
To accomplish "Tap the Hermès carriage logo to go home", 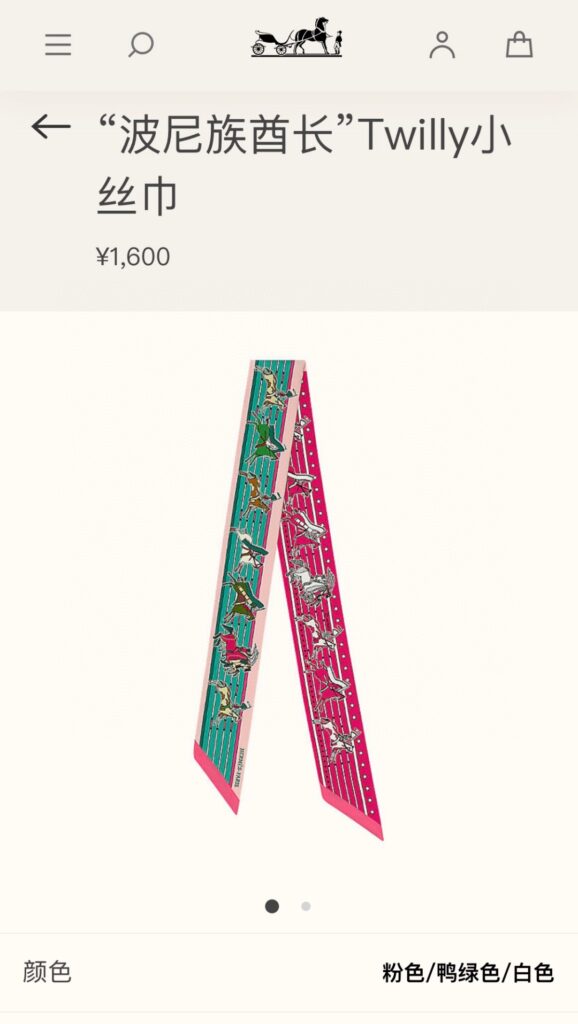I will pyautogui.click(x=297, y=37).
